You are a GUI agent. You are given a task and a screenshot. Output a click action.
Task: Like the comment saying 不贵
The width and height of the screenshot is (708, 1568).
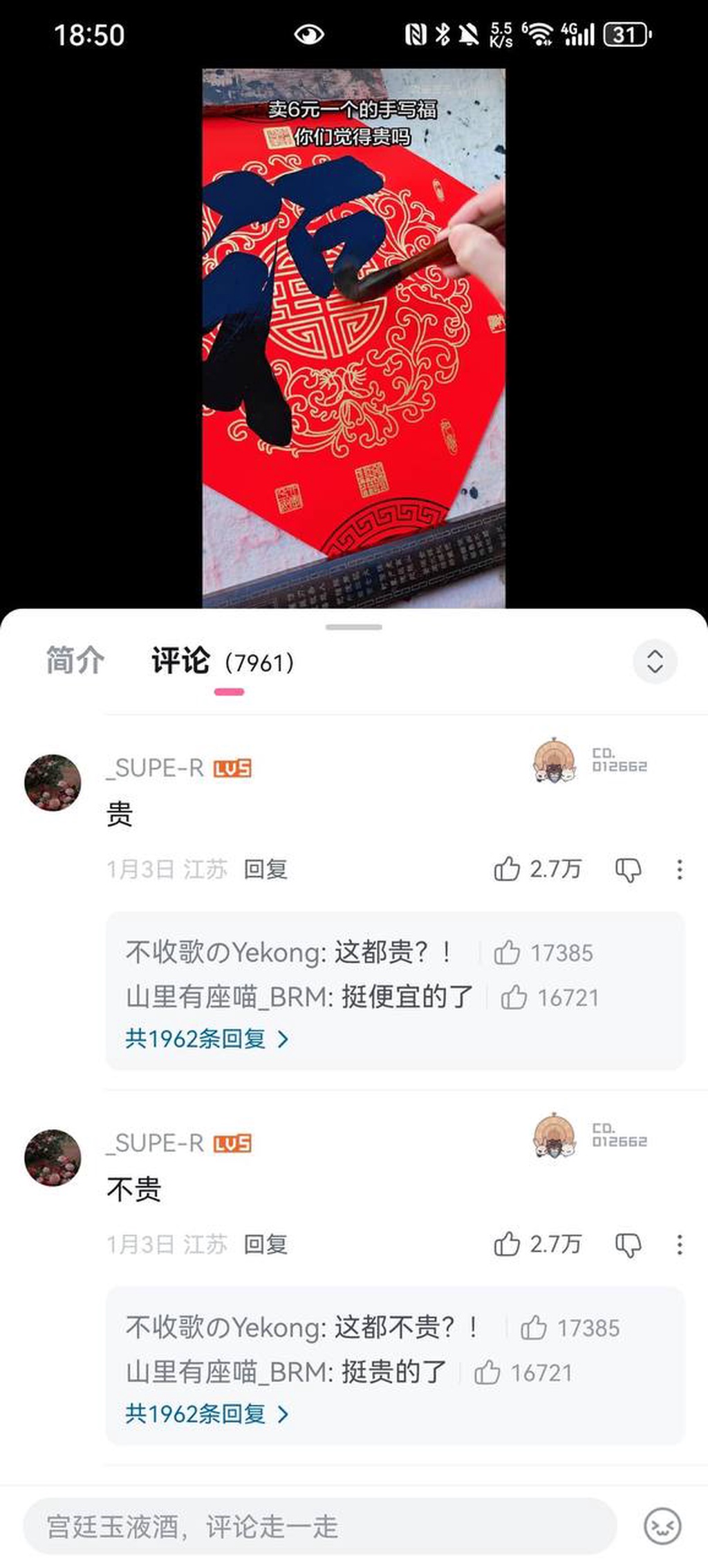[507, 1244]
